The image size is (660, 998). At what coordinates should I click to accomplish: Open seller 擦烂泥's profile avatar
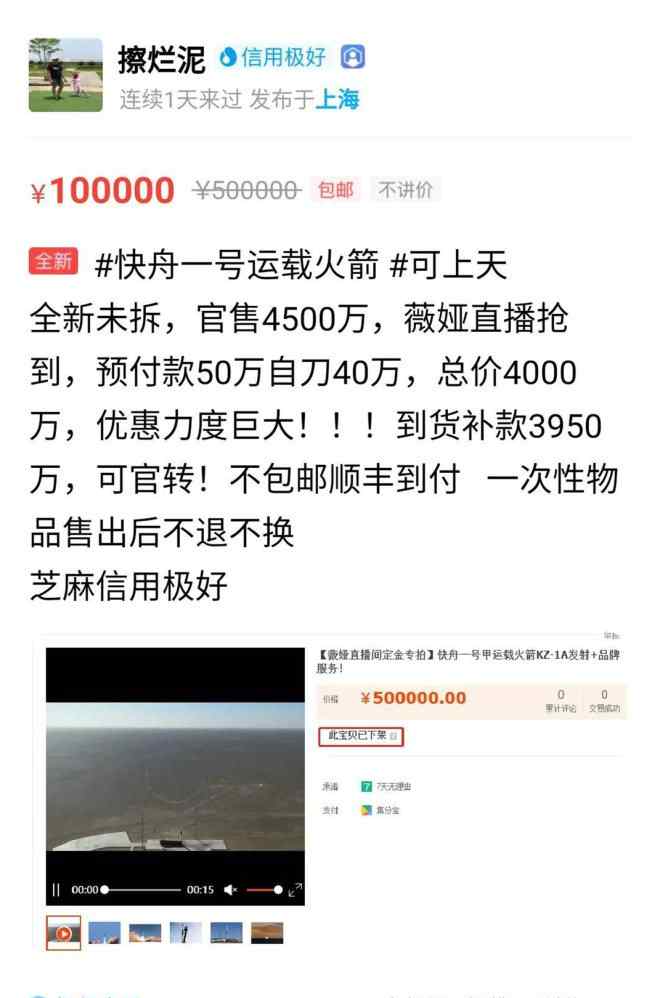65,75
